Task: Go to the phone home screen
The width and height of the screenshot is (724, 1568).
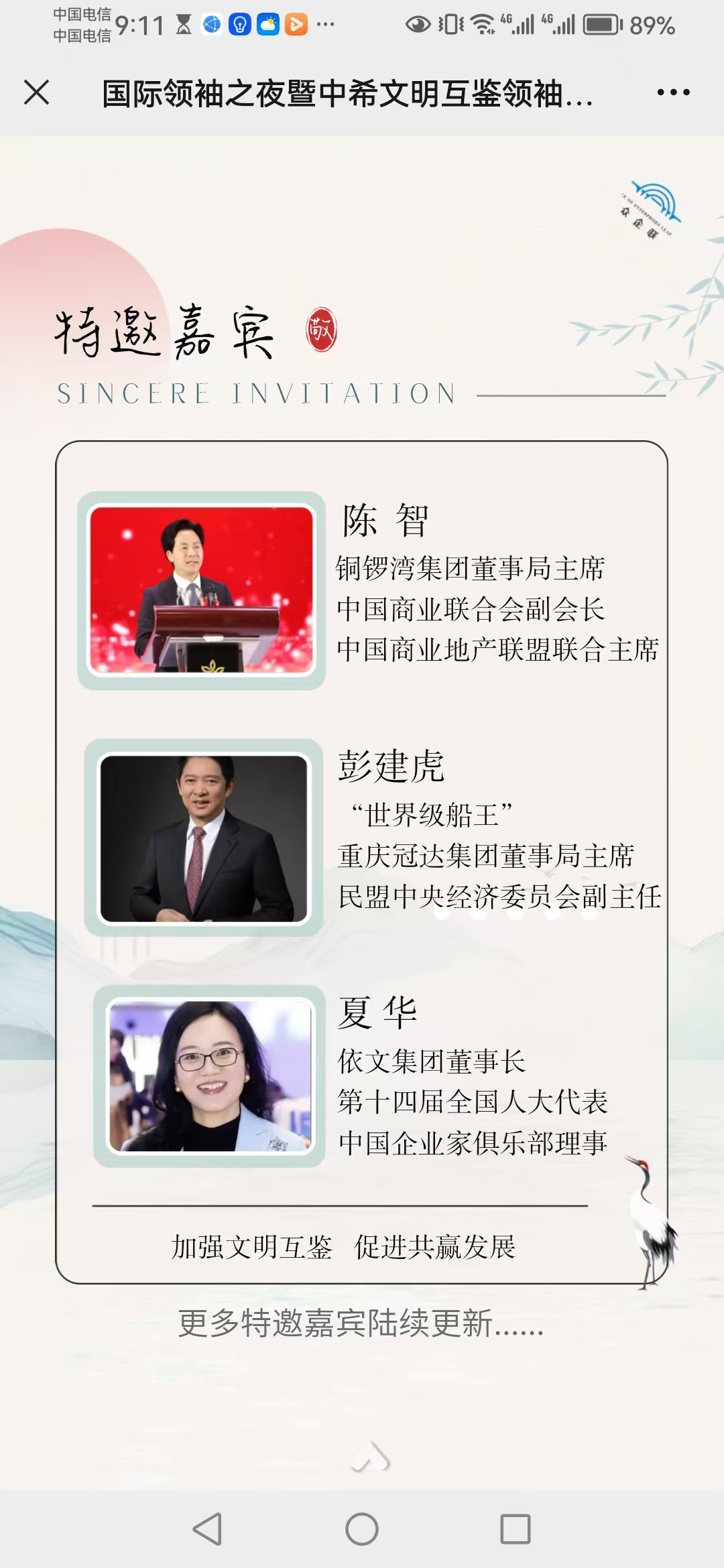Action: [x=362, y=1529]
